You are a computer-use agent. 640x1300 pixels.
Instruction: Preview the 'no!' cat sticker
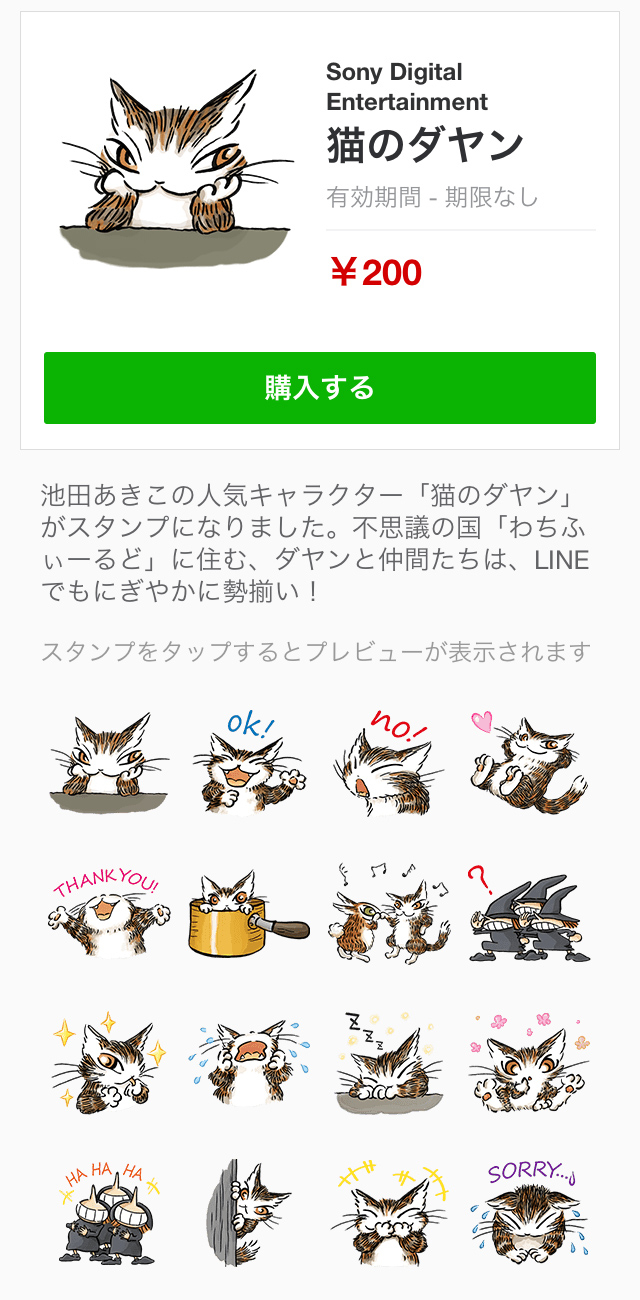click(x=389, y=762)
